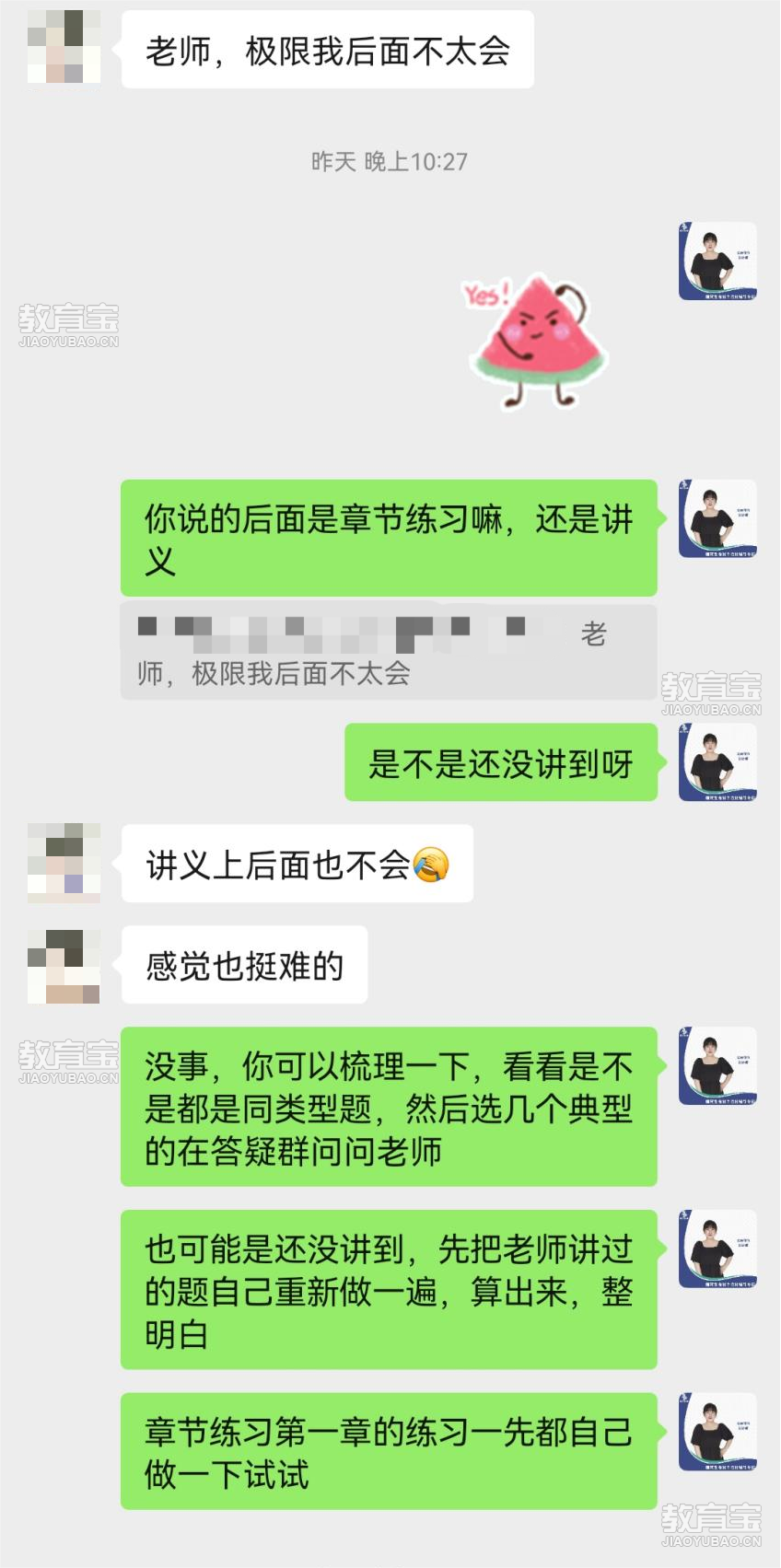Viewport: 781px width, 1568px height.
Task: Open student avatar beside '讲义上后面也不会'
Action: 64,863
